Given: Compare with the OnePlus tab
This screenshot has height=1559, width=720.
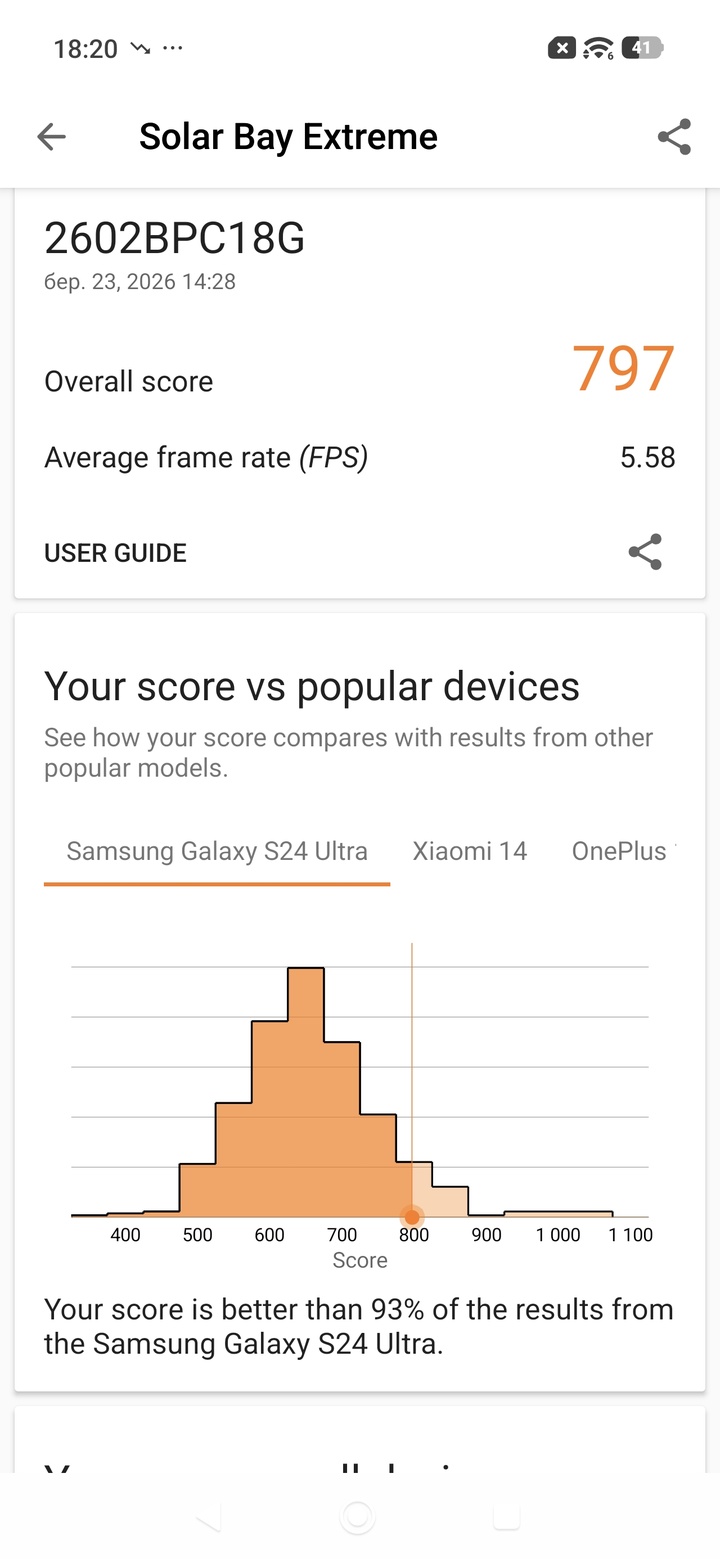Looking at the screenshot, I should click(x=620, y=851).
